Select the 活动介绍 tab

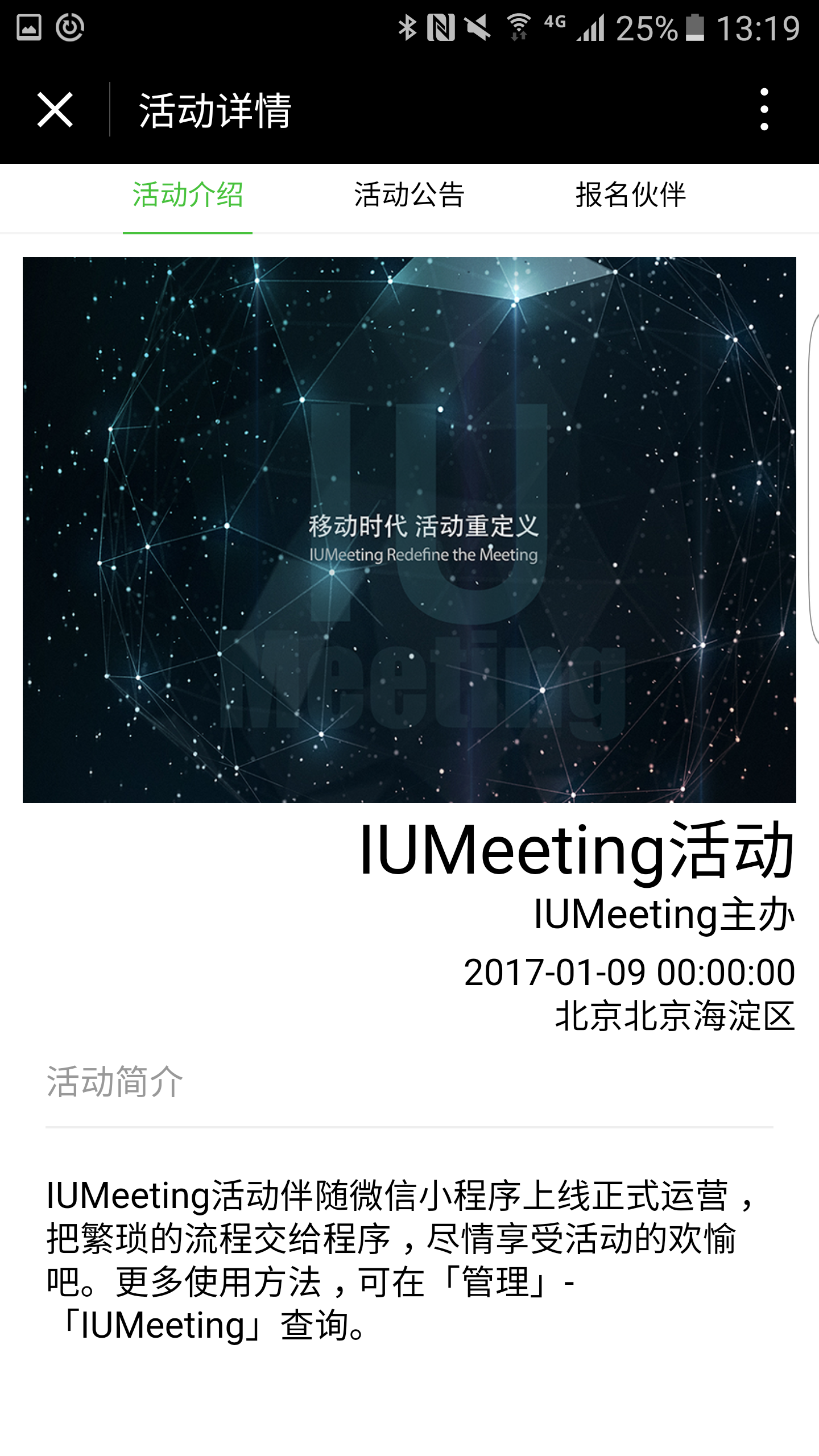188,195
